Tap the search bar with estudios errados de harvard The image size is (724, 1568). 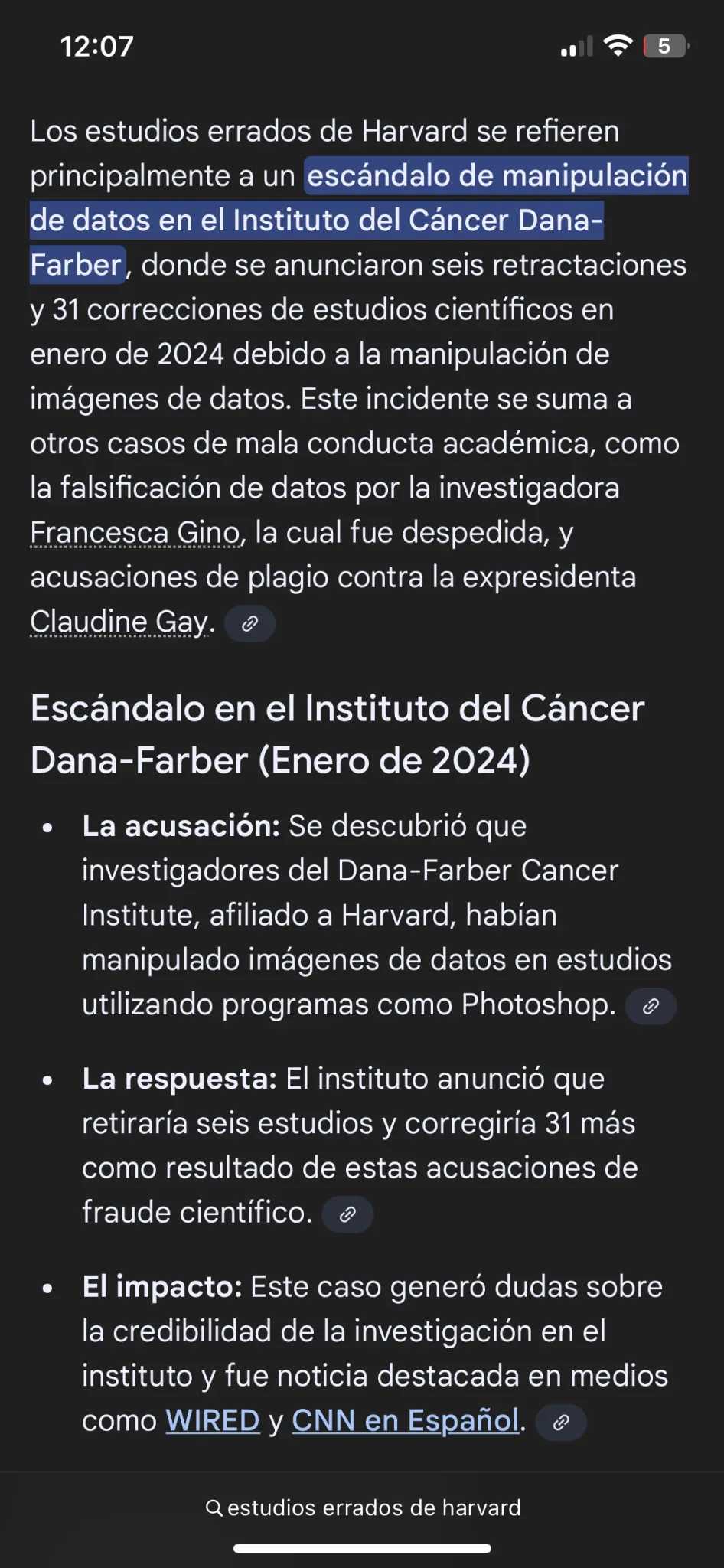pos(362,1508)
